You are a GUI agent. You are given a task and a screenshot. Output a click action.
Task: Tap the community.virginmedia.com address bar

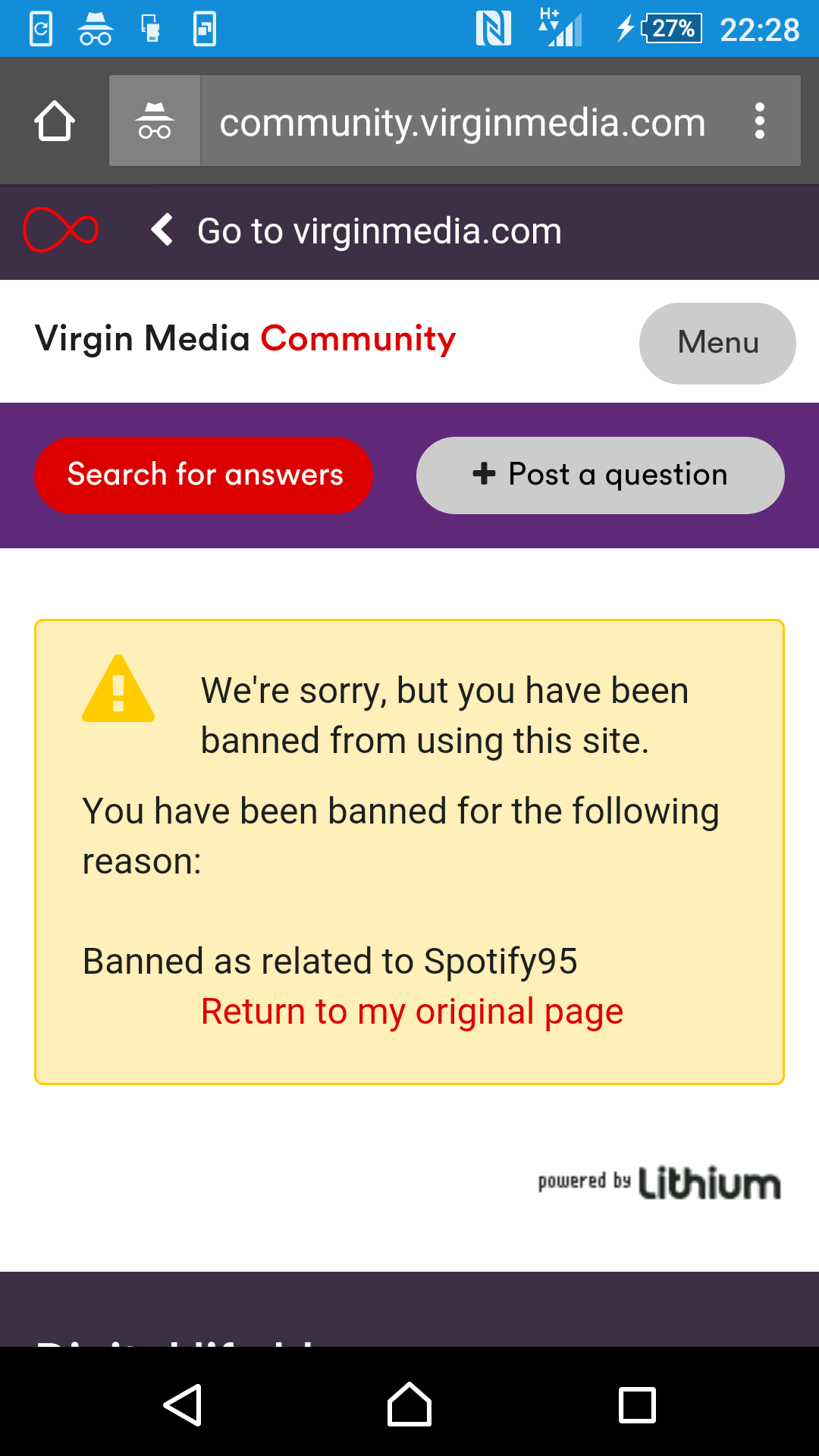click(x=463, y=123)
